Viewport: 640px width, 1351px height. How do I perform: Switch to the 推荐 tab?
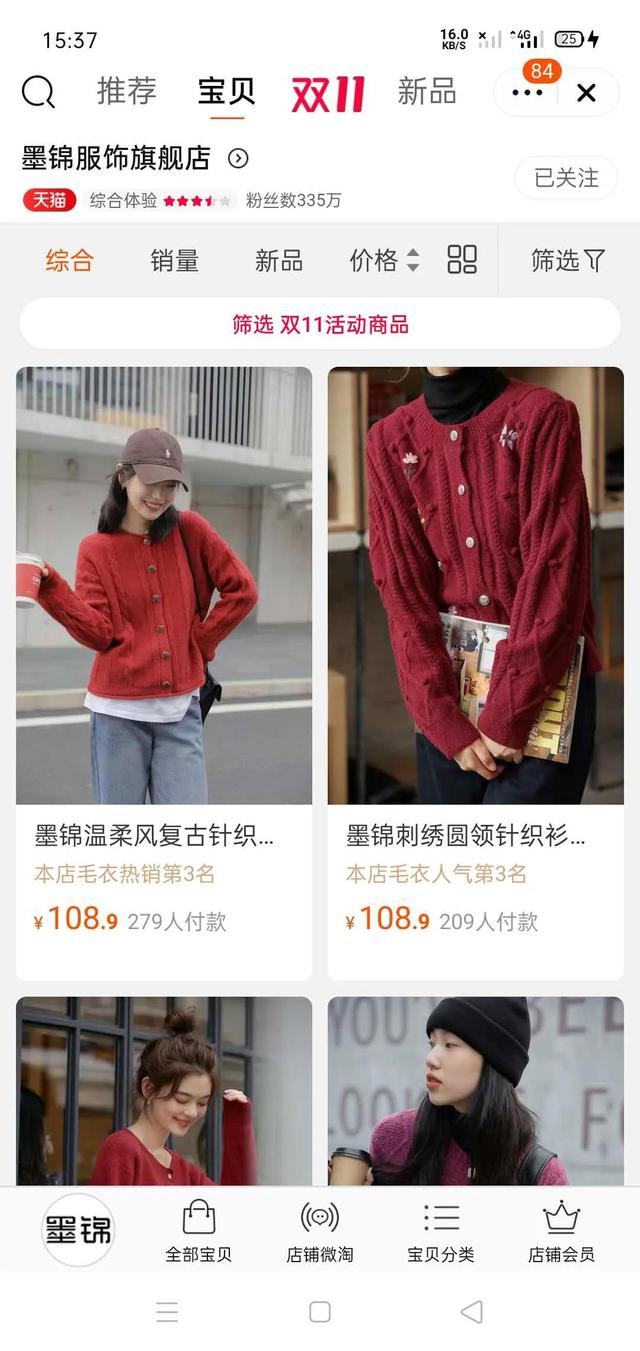[x=127, y=91]
